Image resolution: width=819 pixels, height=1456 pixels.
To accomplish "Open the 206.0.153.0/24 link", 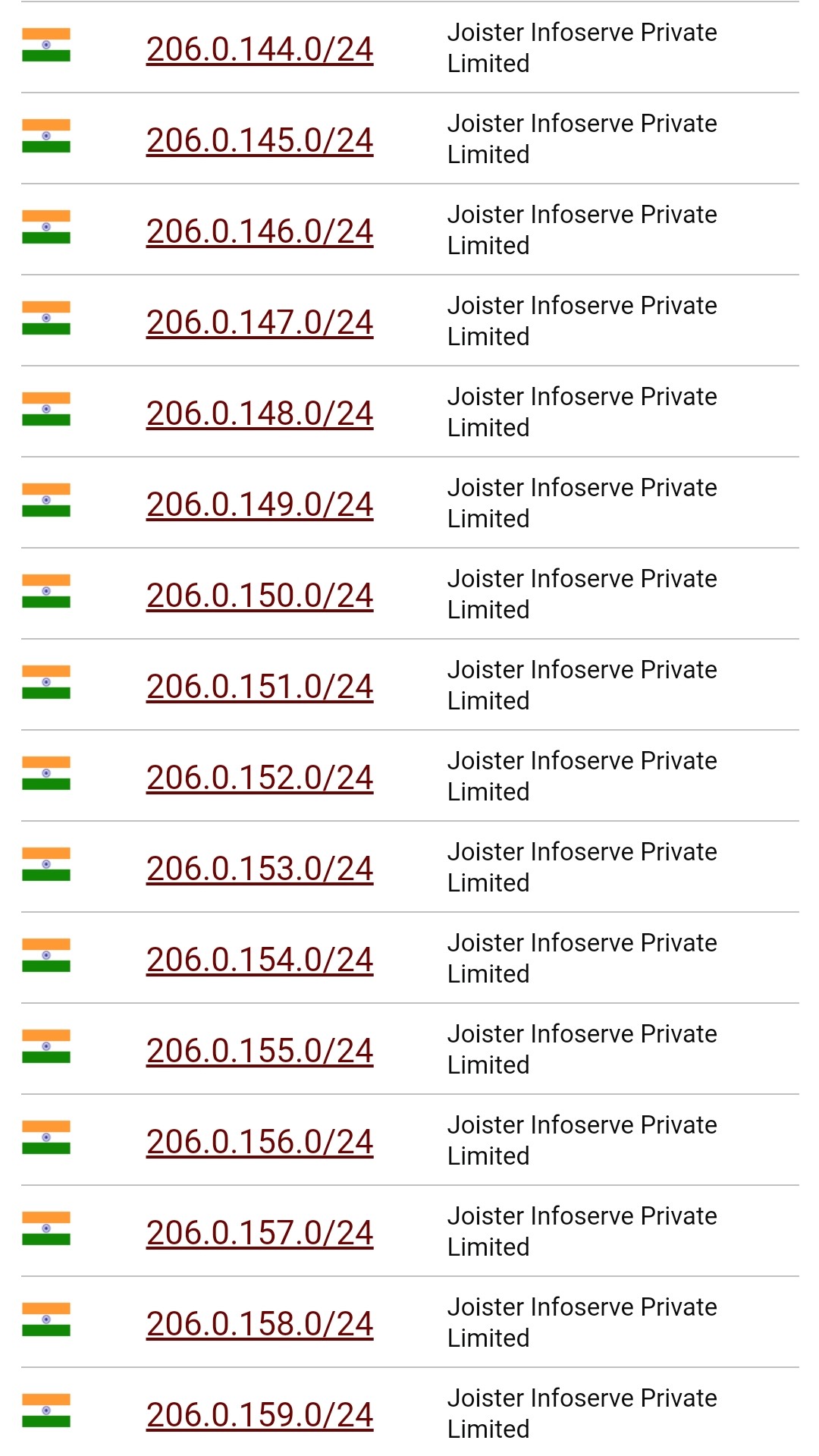I will [x=259, y=869].
